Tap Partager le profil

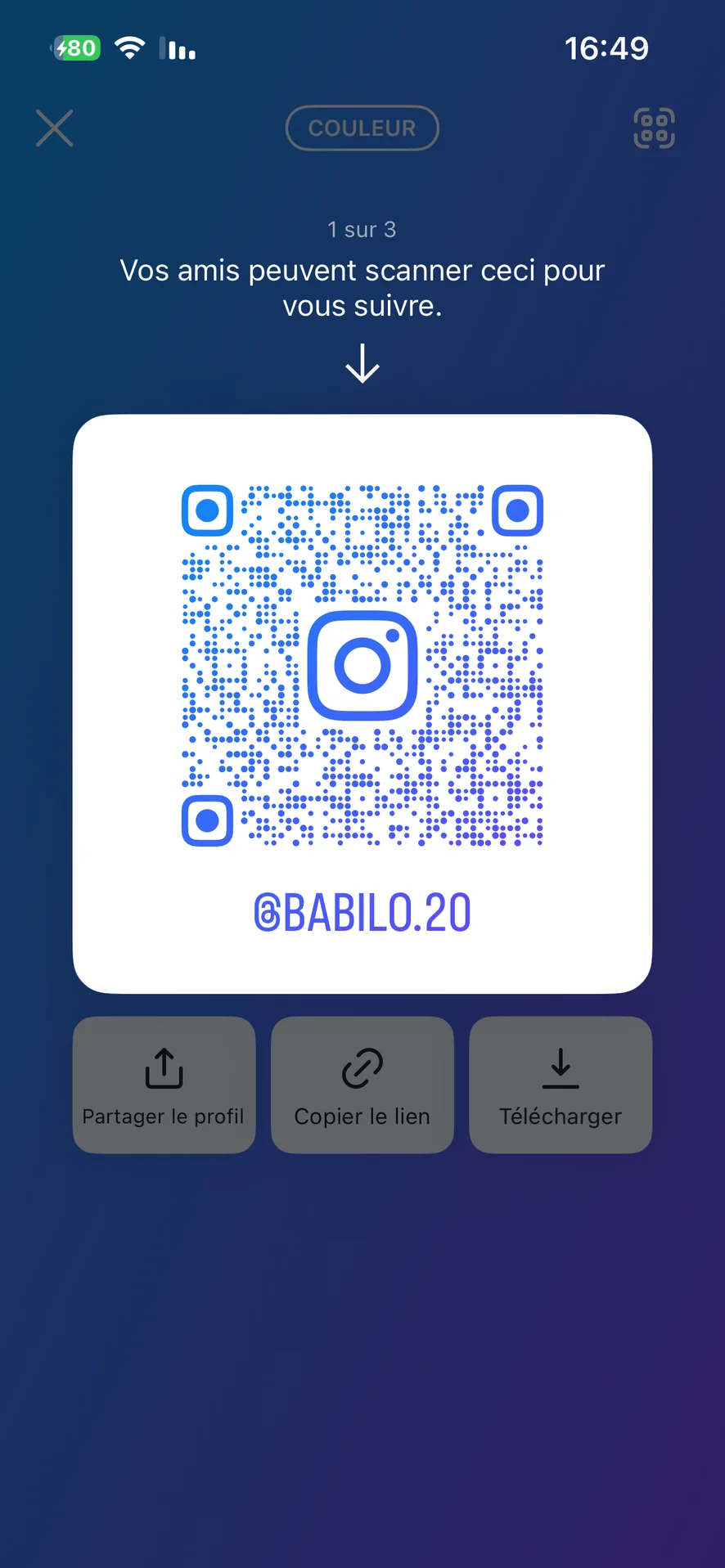pos(164,1085)
